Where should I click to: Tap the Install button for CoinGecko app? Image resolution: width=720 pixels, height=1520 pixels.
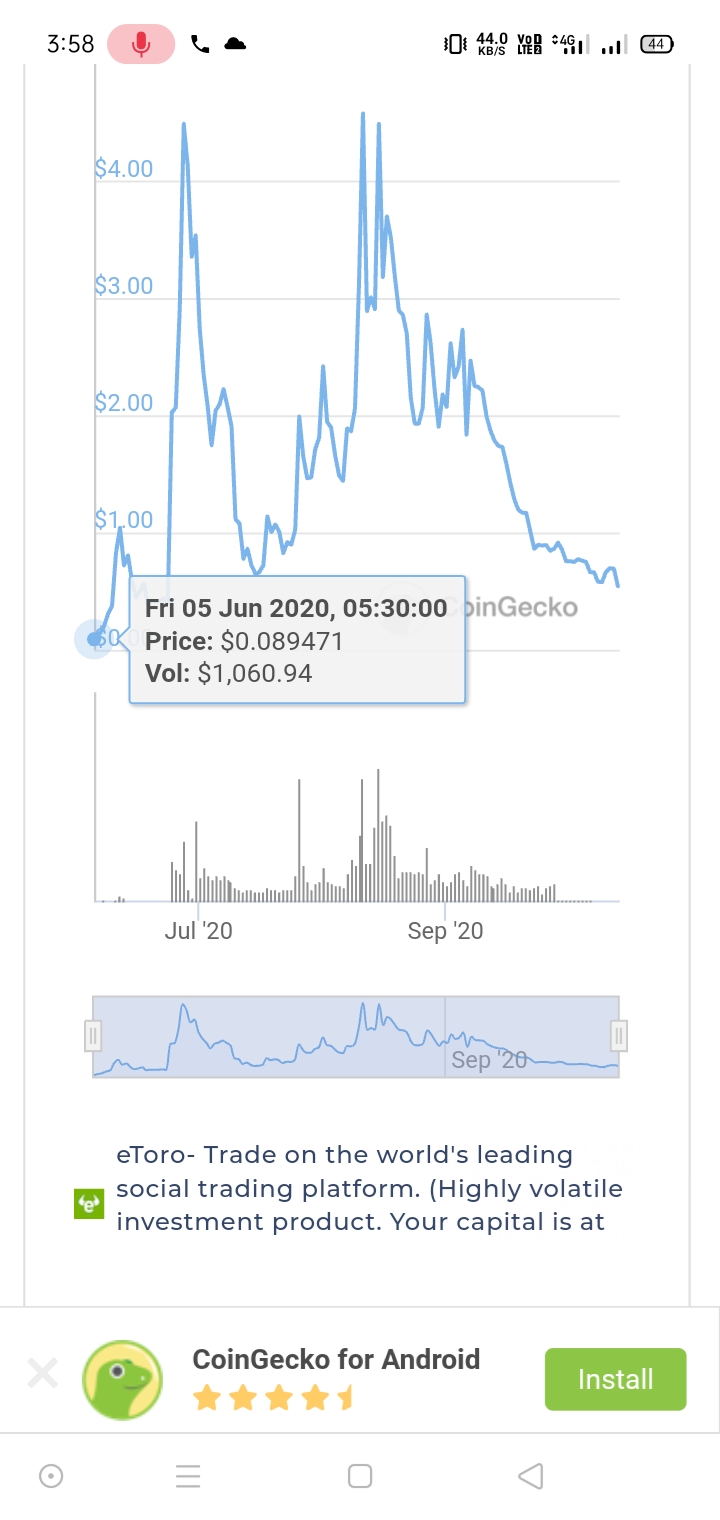pyautogui.click(x=615, y=1379)
